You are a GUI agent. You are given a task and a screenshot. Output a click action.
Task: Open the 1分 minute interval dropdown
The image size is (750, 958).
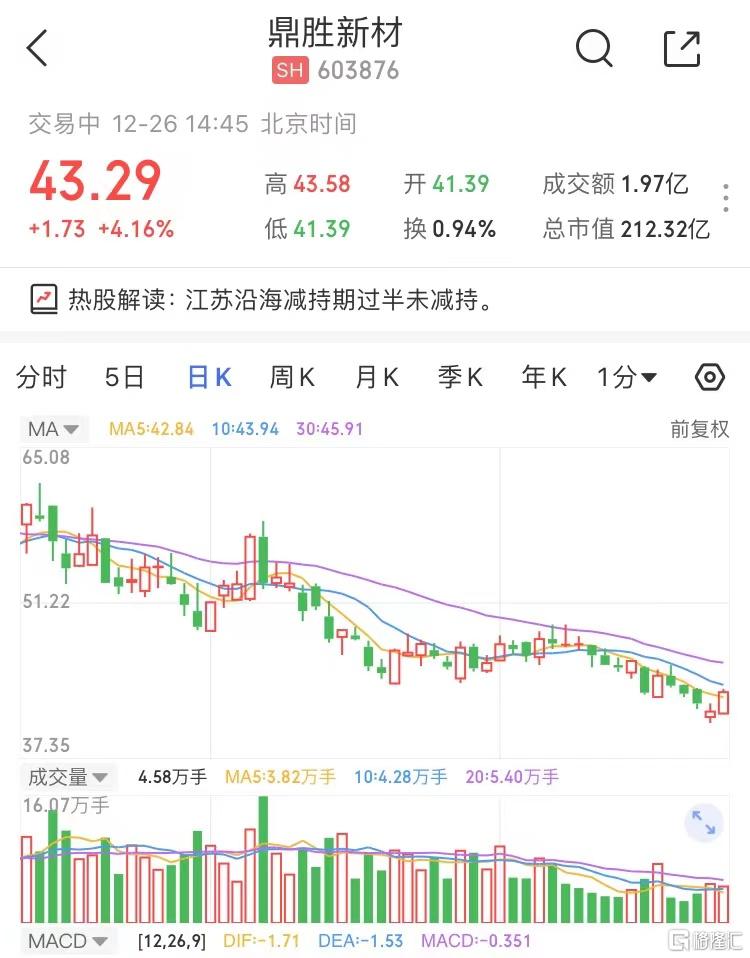pos(627,377)
